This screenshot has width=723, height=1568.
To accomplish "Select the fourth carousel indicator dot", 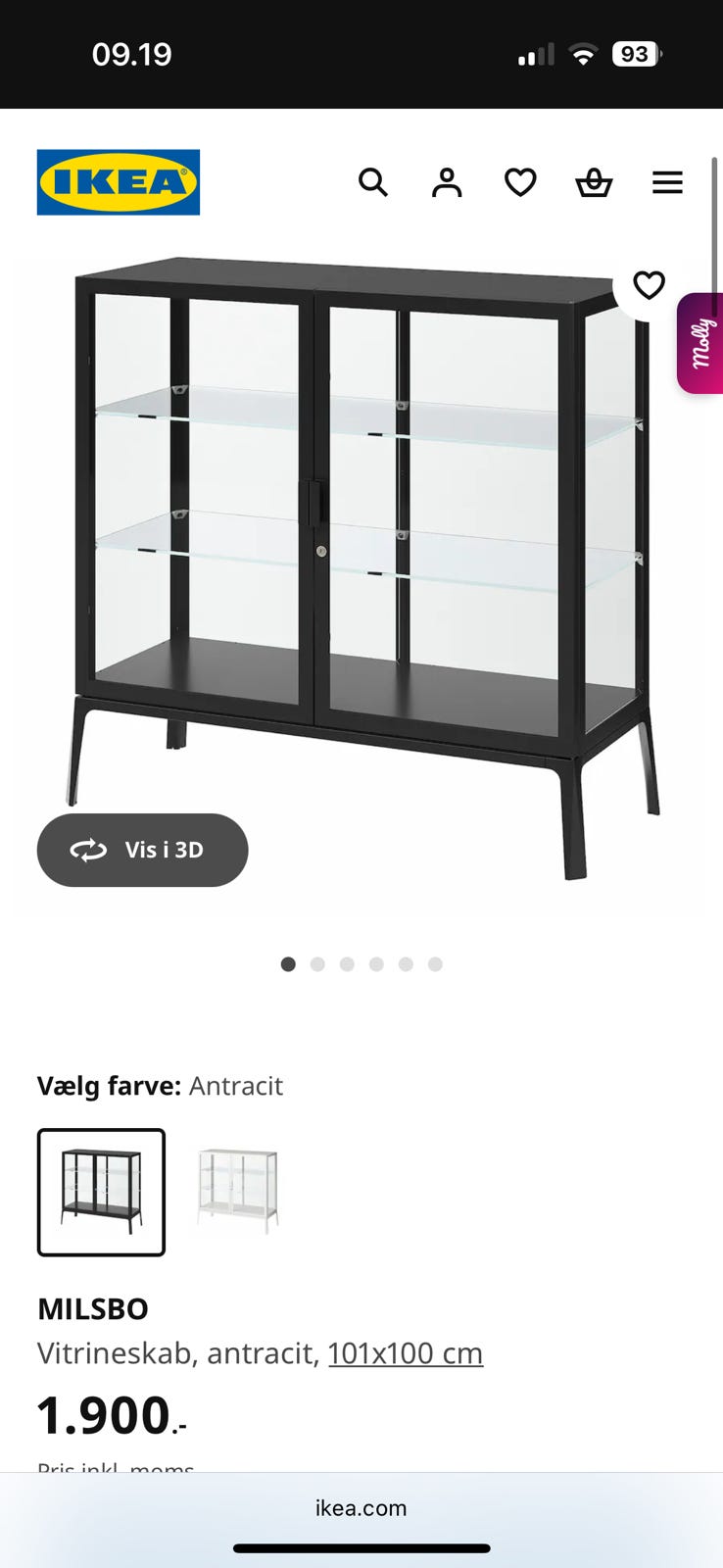I will [x=376, y=964].
